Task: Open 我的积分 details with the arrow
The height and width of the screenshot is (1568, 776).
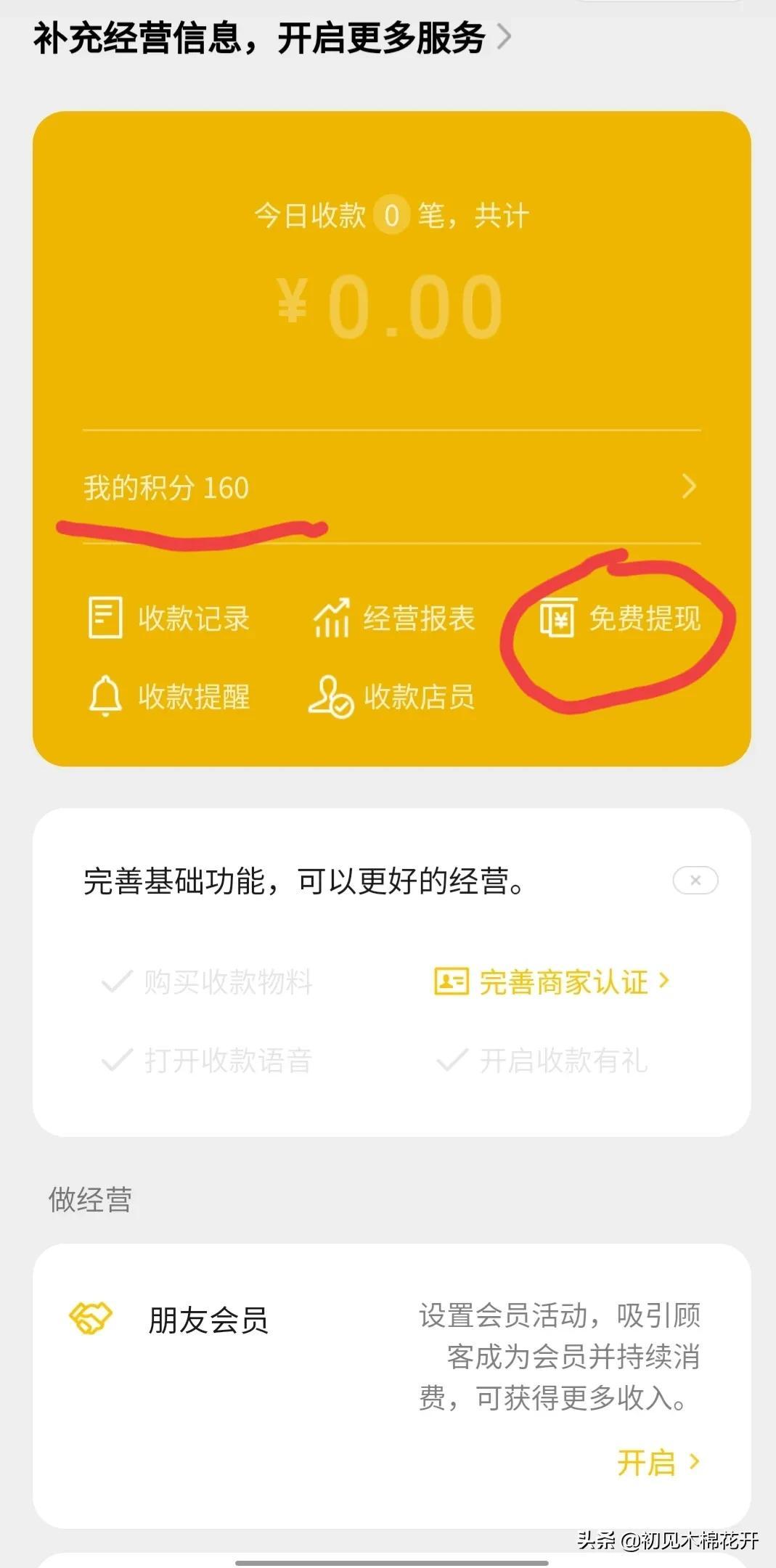Action: point(690,488)
